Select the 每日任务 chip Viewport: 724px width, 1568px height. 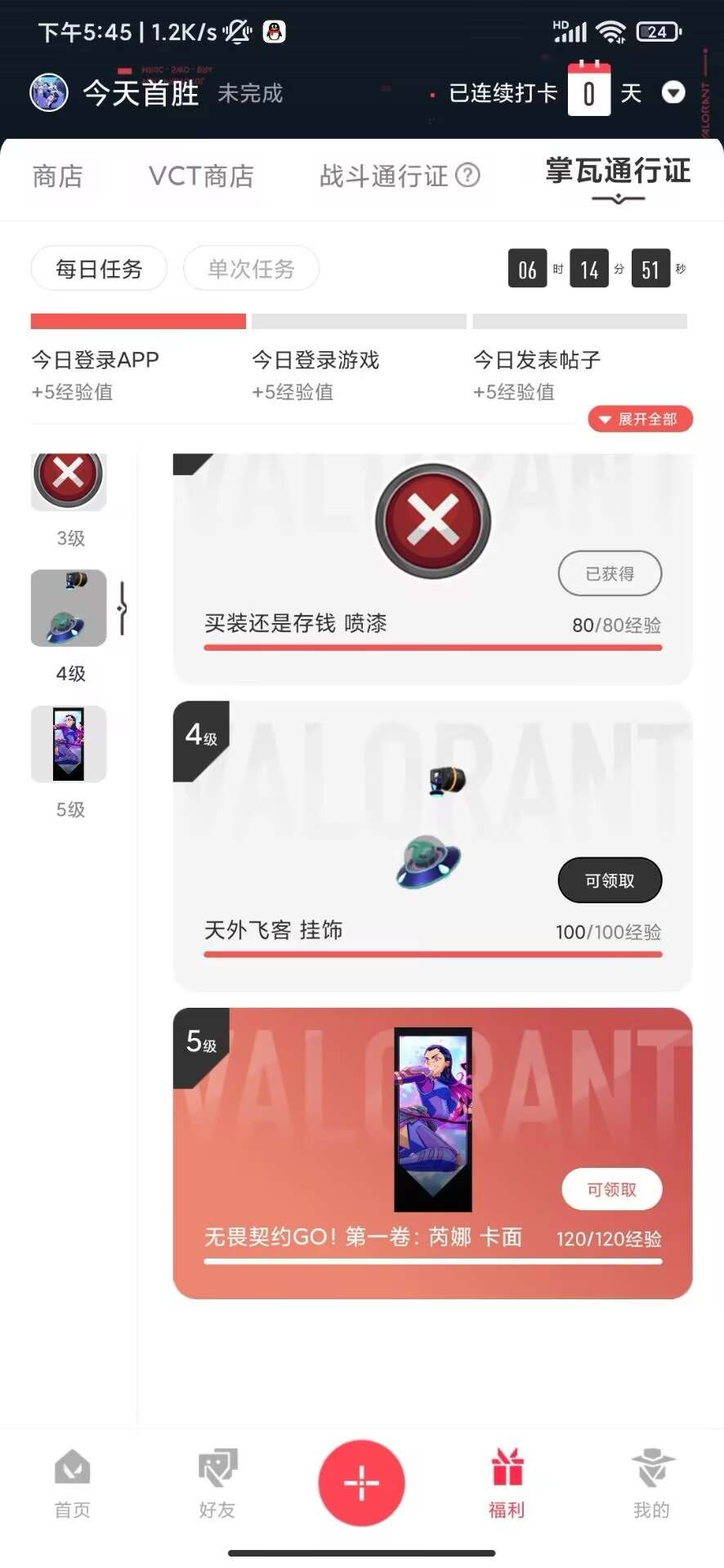99,269
